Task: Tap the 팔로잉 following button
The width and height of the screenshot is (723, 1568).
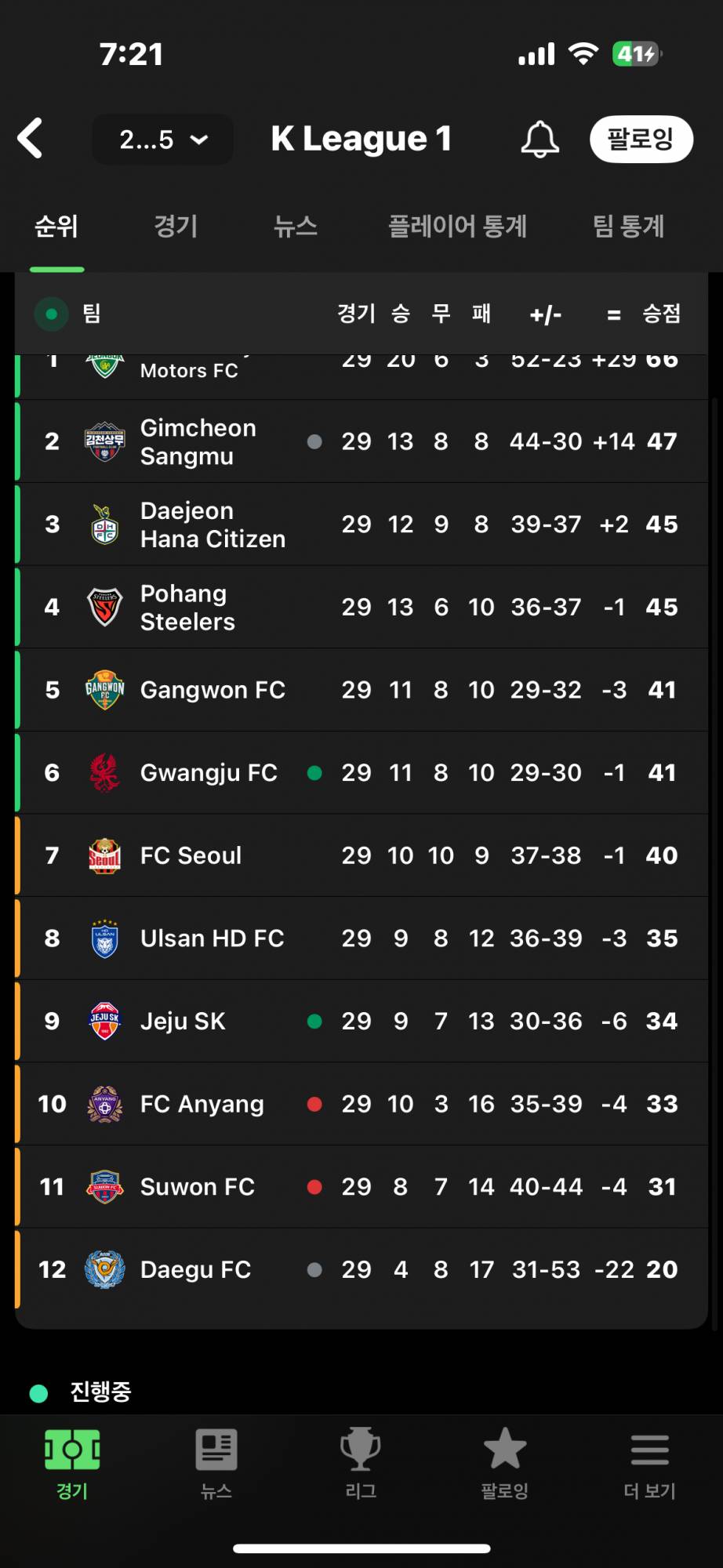Action: click(x=641, y=140)
